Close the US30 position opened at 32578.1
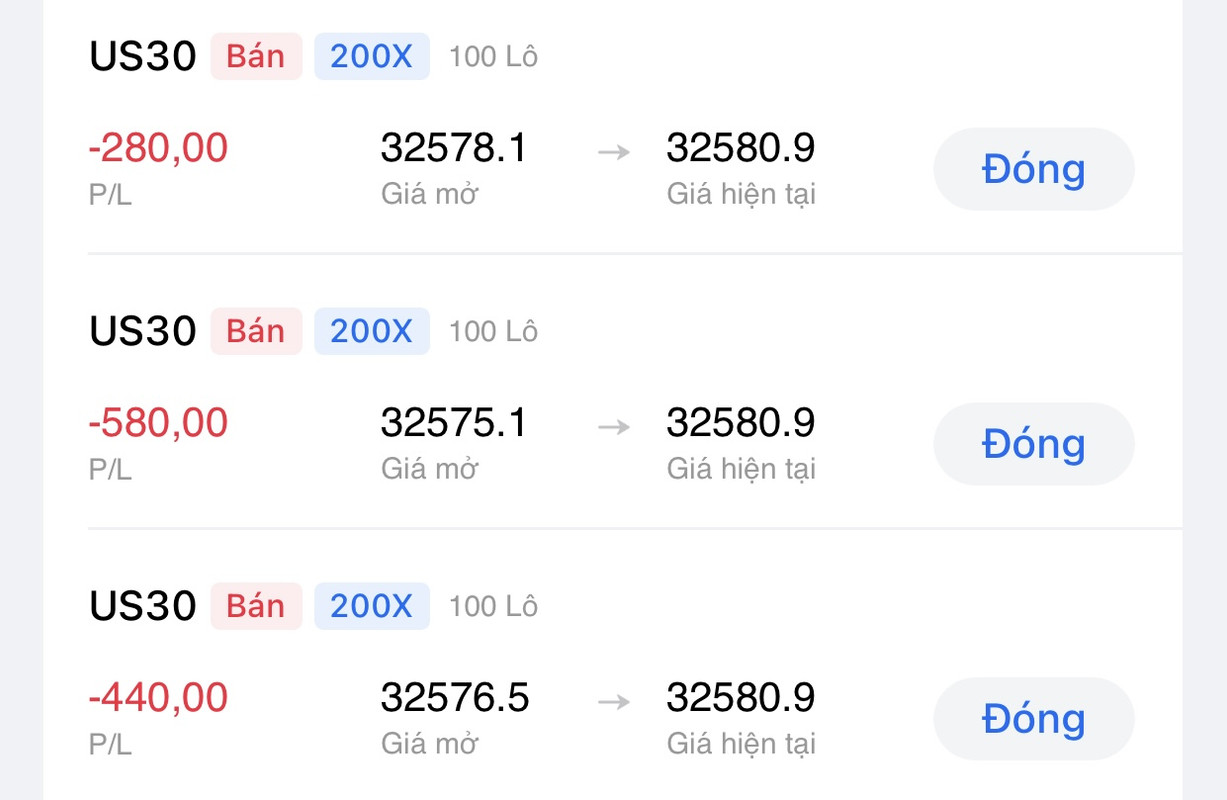 click(1033, 169)
